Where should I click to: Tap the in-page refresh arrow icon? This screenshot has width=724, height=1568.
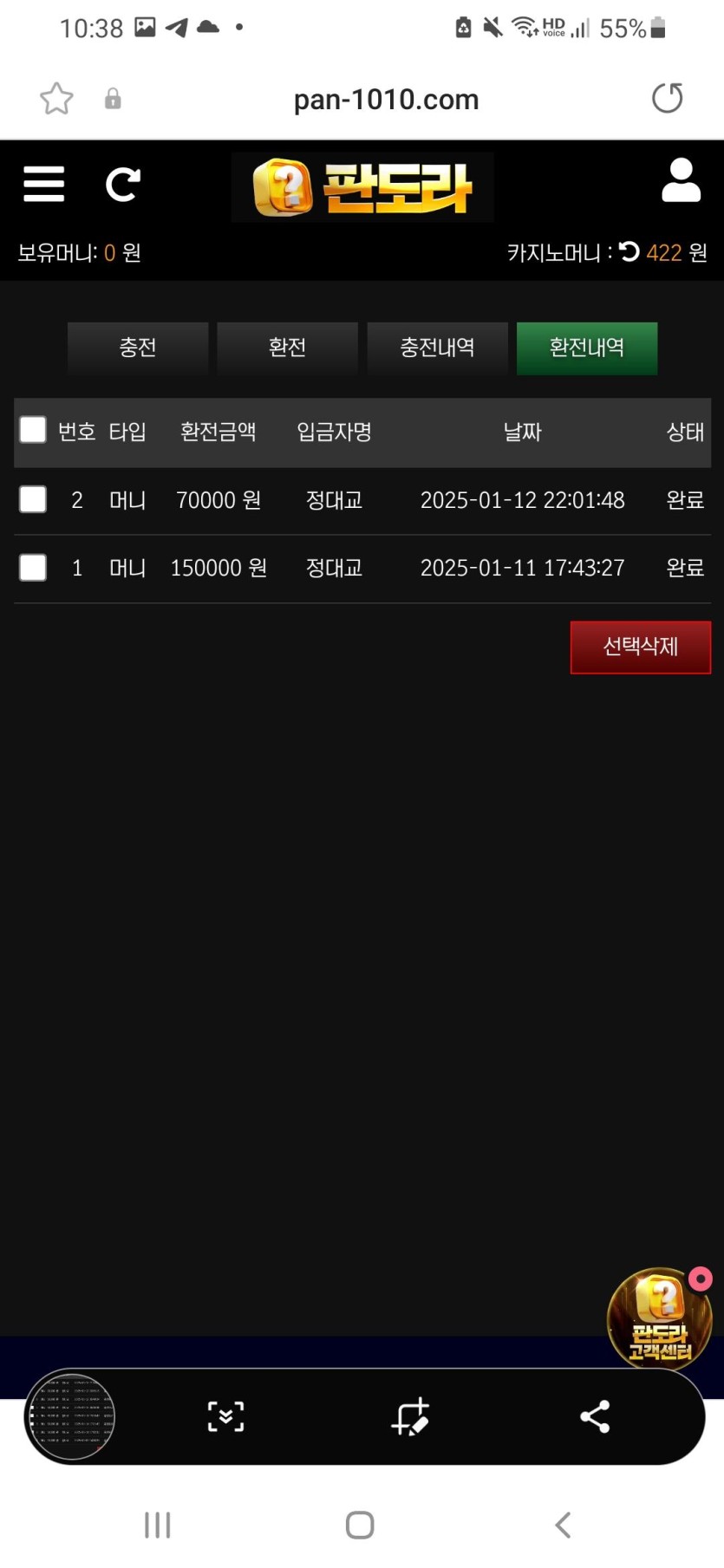click(x=122, y=184)
